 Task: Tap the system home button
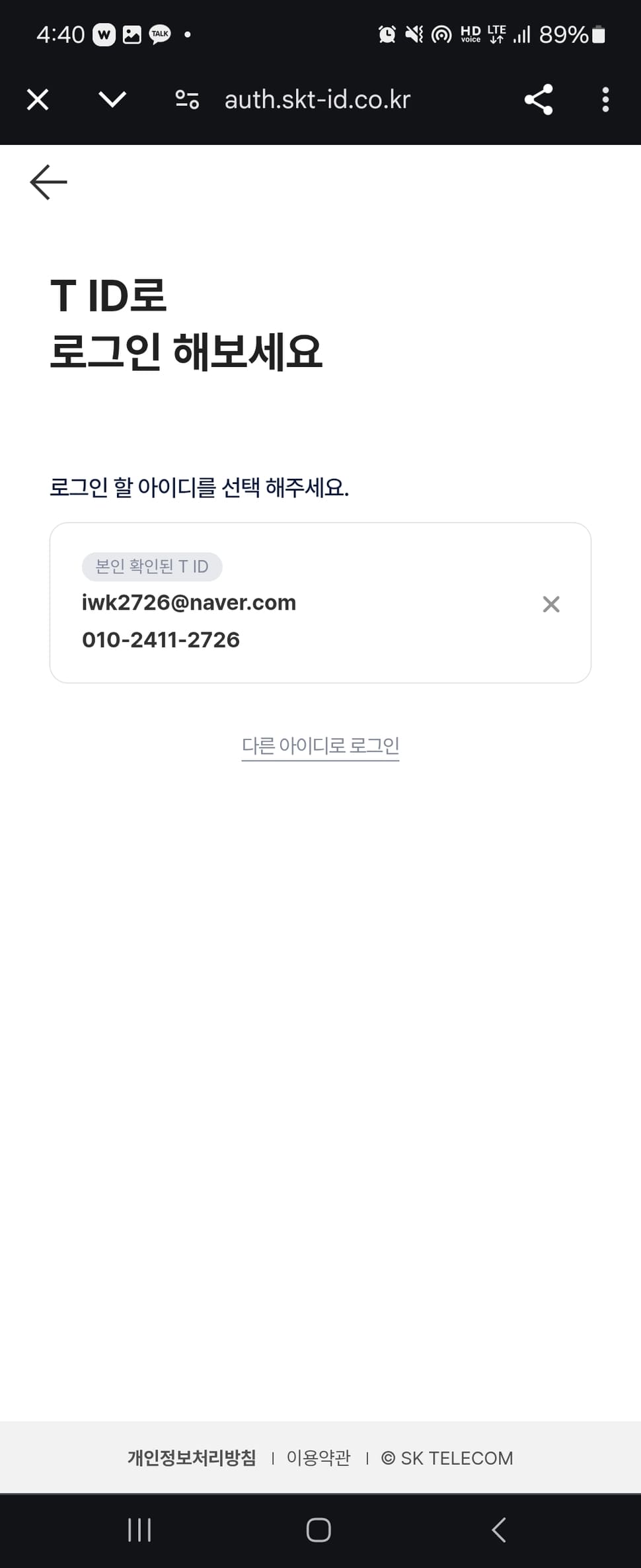(319, 1530)
